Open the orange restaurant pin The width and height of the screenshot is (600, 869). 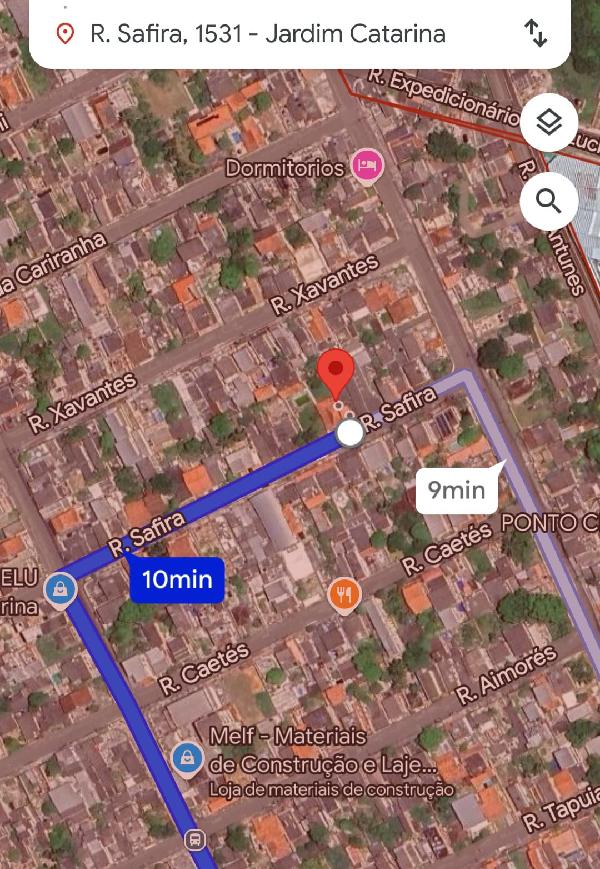pos(344,596)
